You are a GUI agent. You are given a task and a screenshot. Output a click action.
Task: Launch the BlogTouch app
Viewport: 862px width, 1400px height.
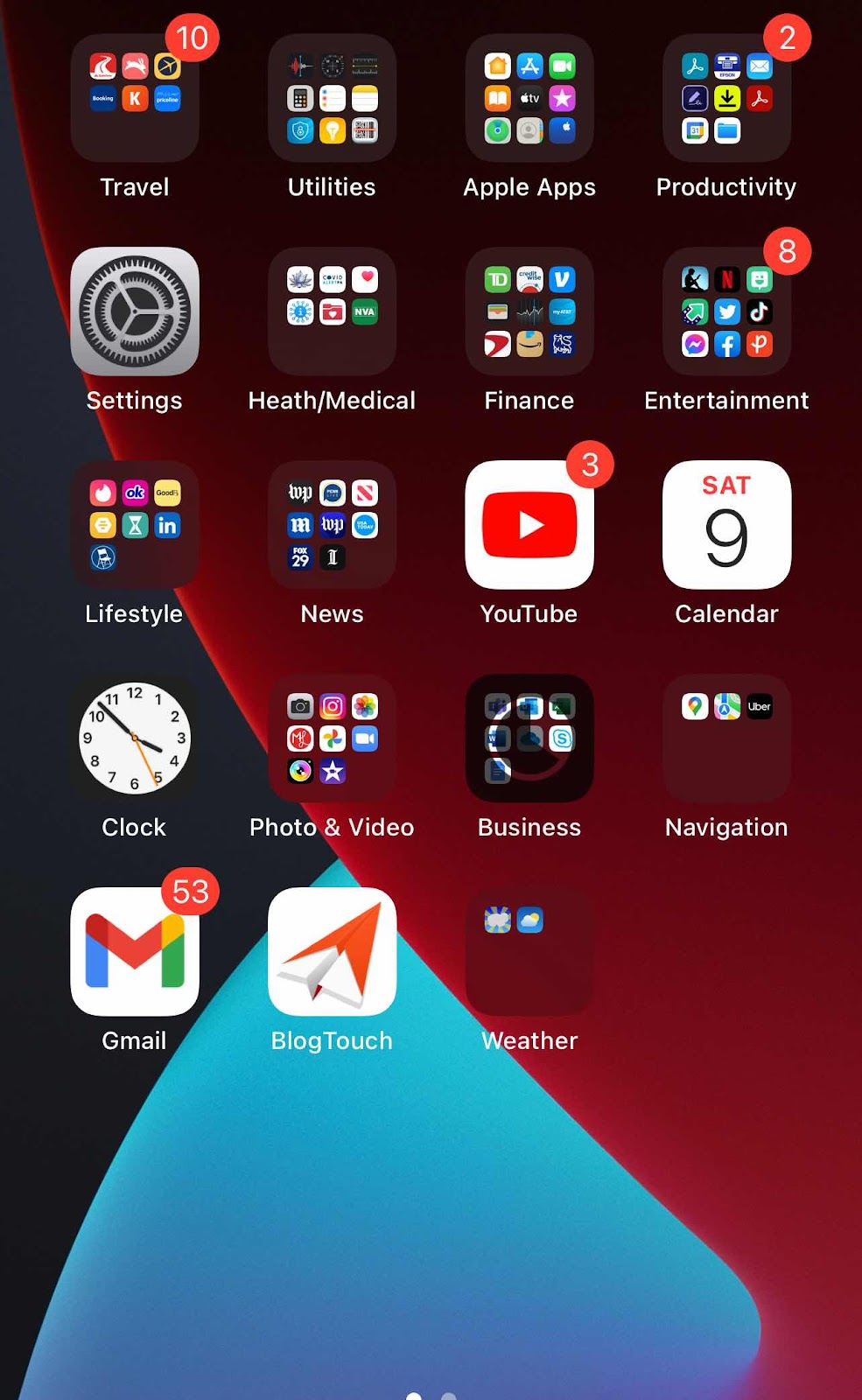coord(332,952)
